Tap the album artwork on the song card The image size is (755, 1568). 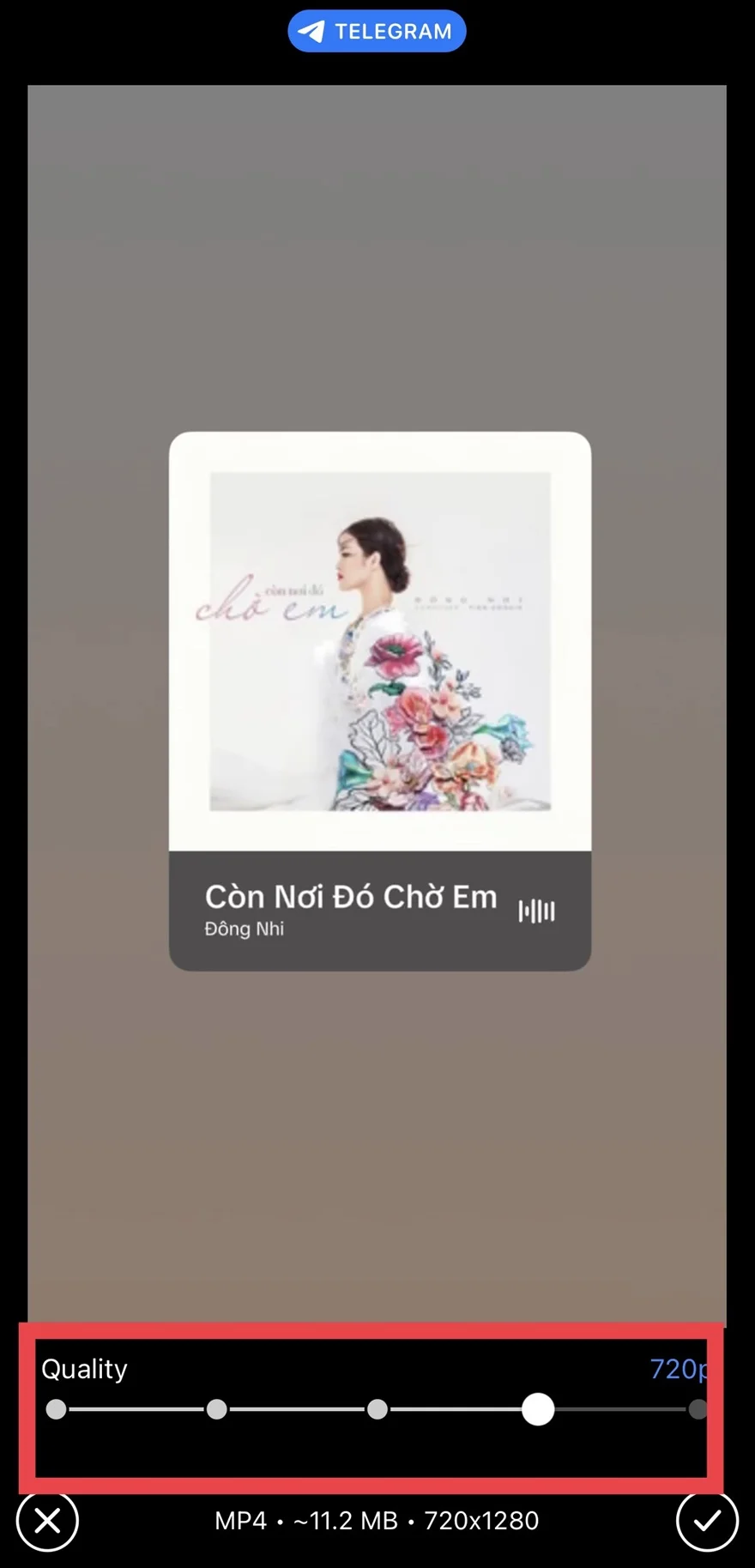click(x=380, y=641)
